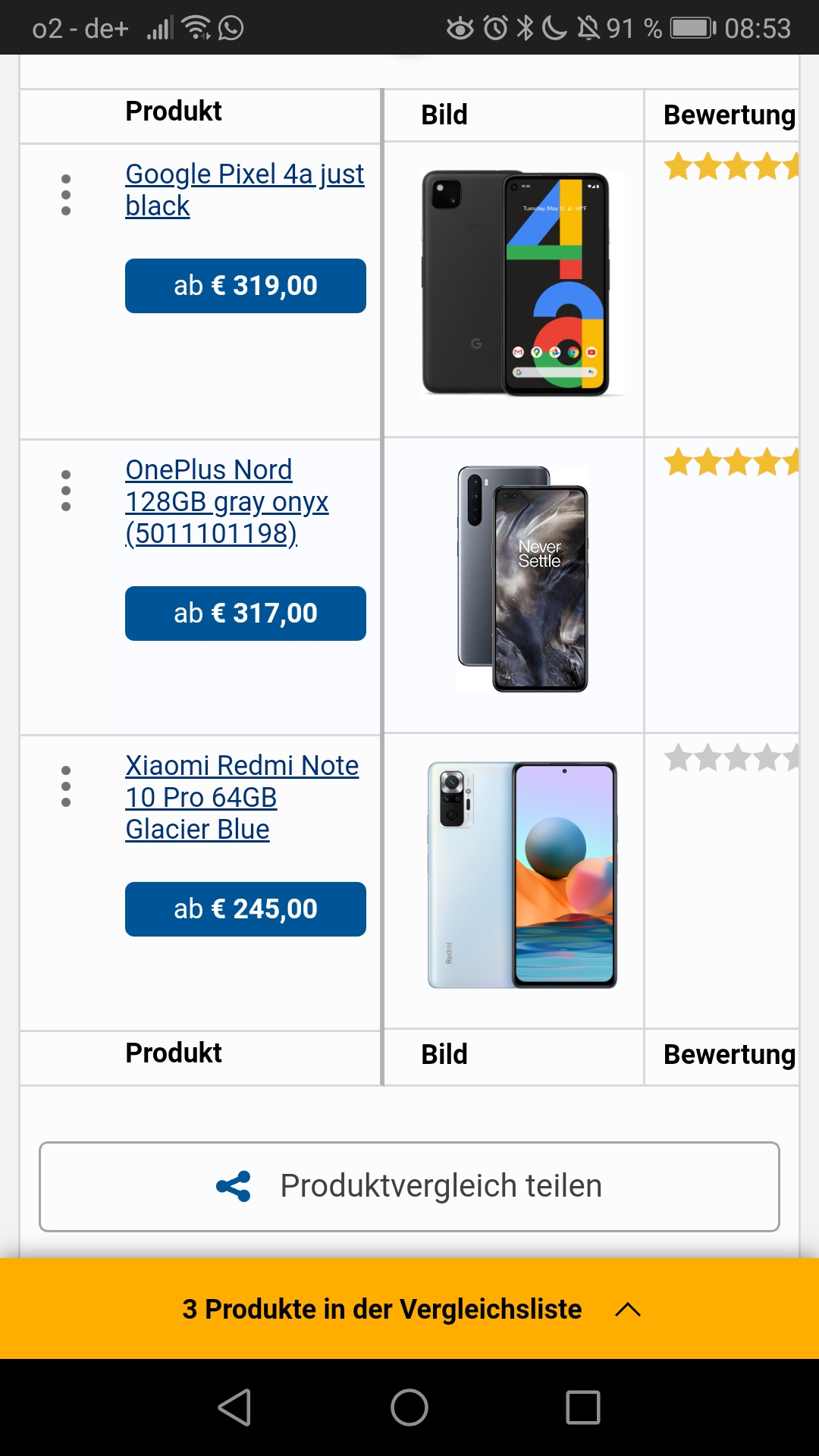The image size is (819, 1456).
Task: Open the three-dot menu for Google Pixel 4a
Action: [66, 195]
